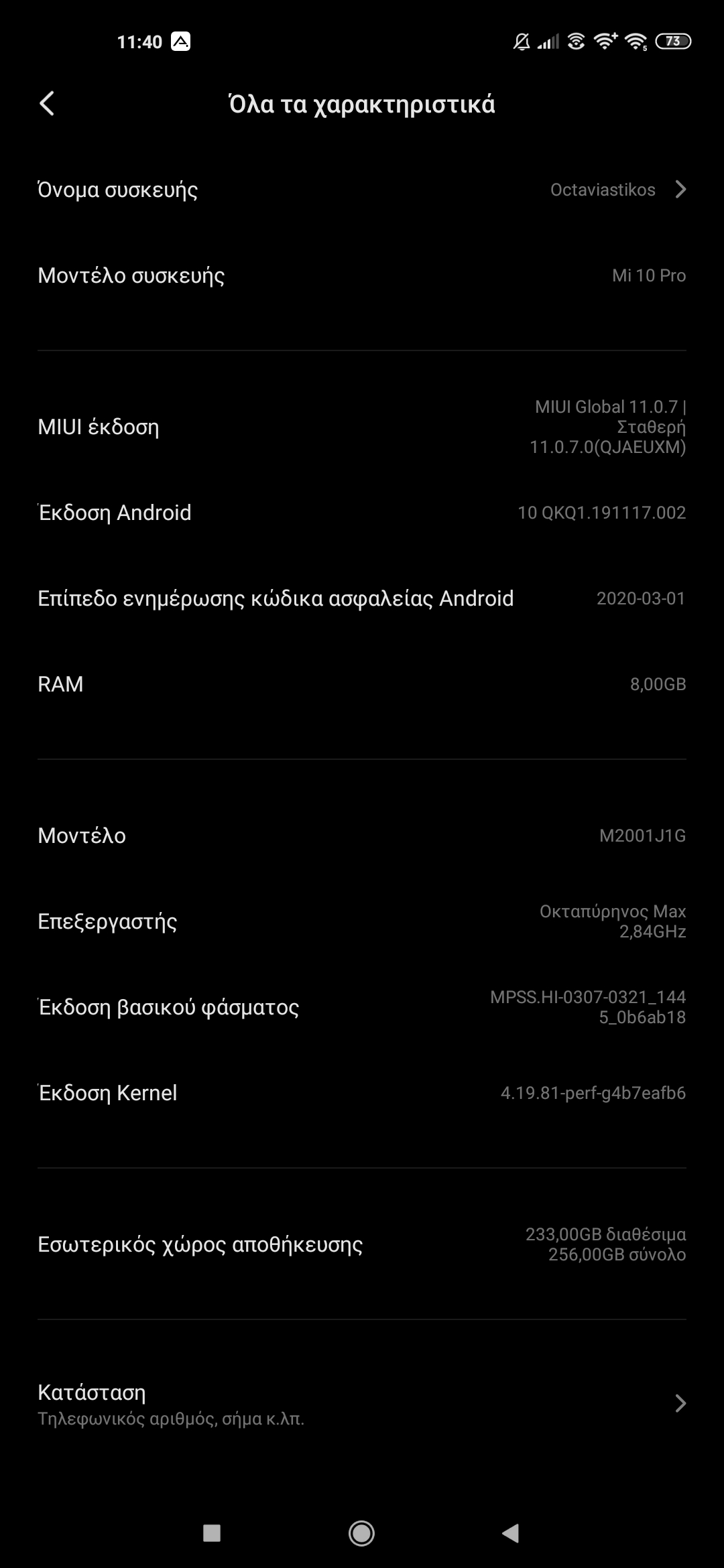Open recent apps via square button
Viewport: 724px width, 1568px height.
click(x=212, y=1532)
